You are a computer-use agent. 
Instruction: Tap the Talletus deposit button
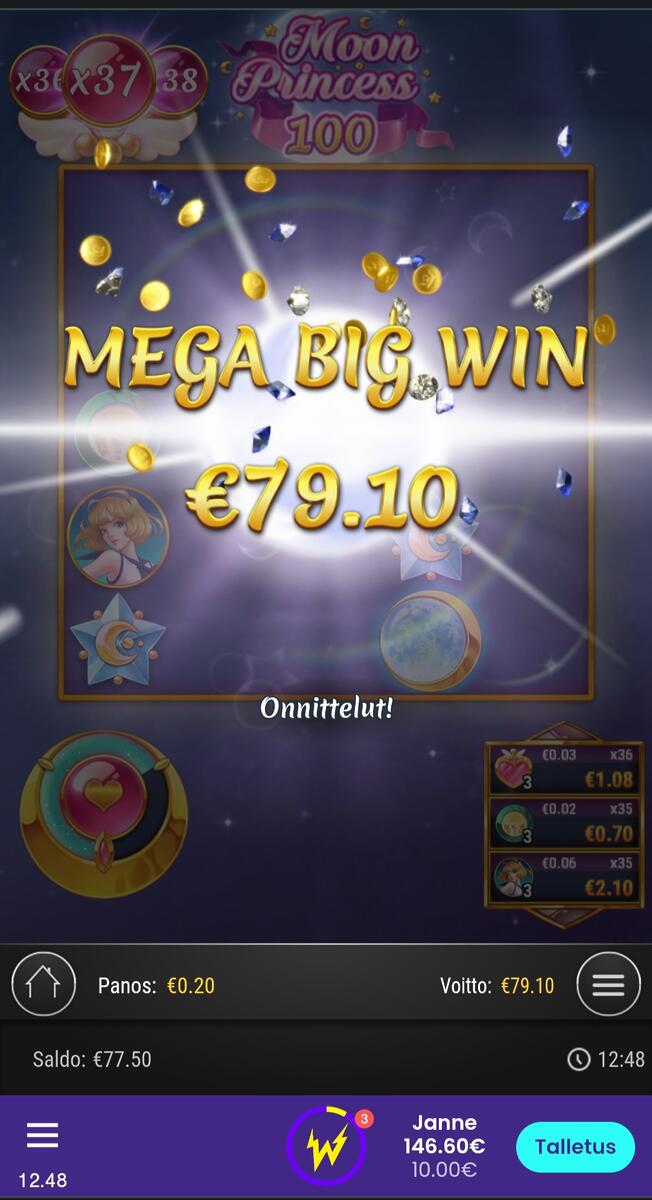[575, 1147]
